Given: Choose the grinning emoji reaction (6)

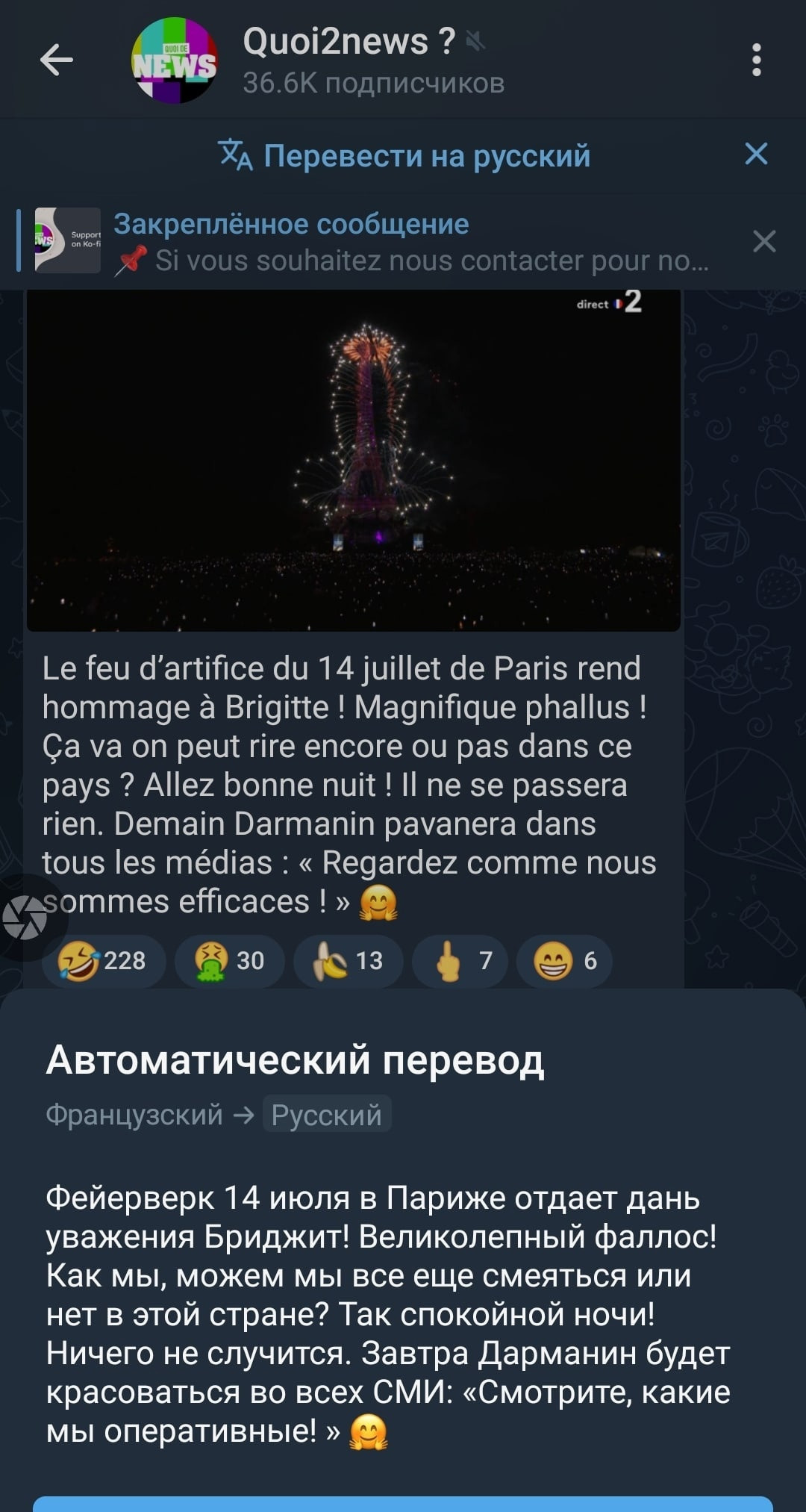Looking at the screenshot, I should pos(565,961).
